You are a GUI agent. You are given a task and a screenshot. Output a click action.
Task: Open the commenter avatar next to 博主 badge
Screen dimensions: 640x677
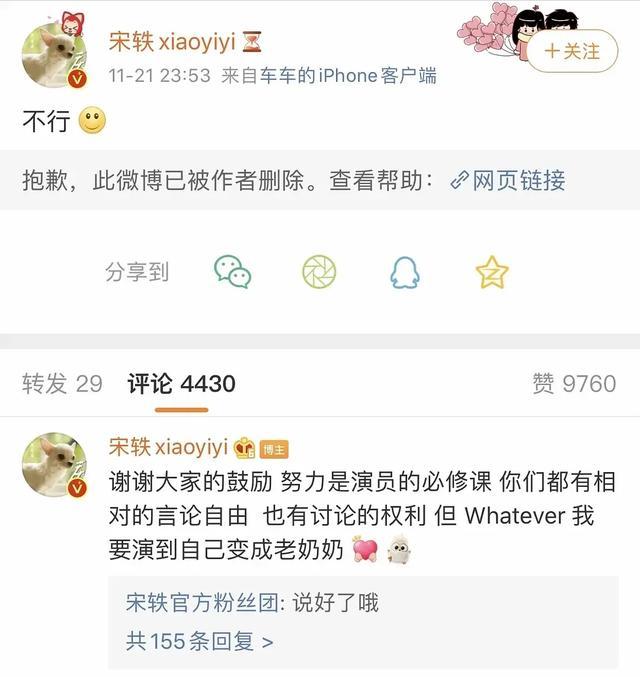[54, 464]
